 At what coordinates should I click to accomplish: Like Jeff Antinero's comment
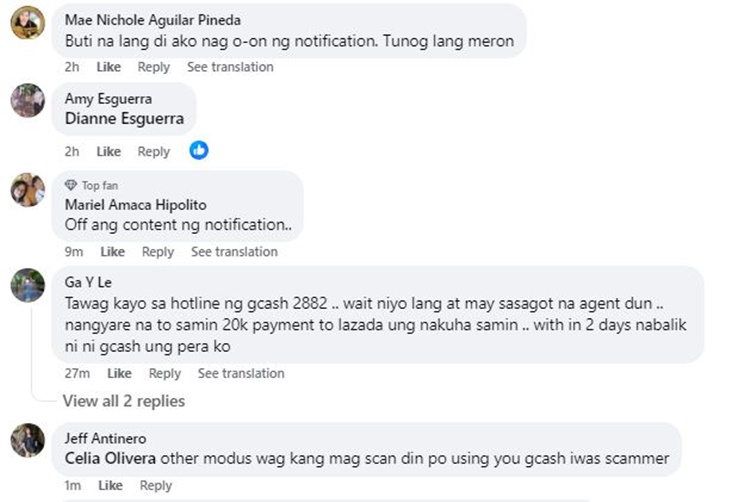point(110,486)
